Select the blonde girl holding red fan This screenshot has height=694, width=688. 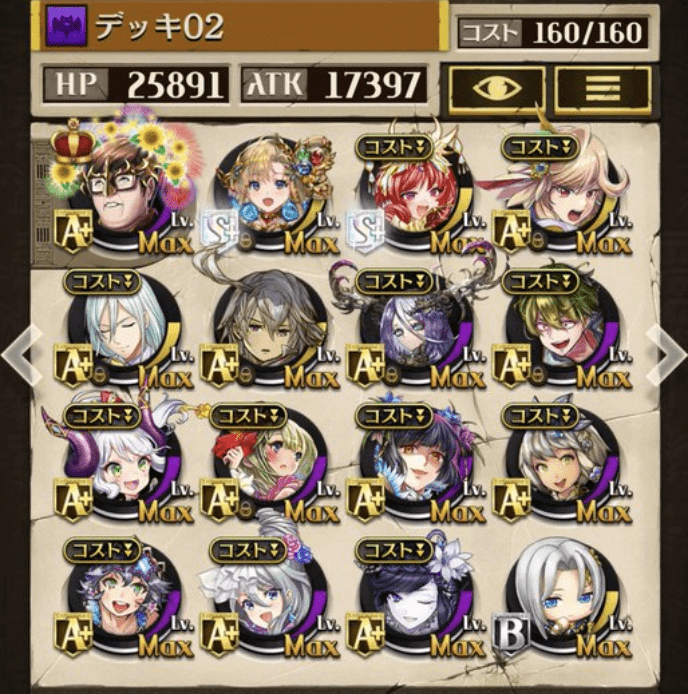pos(268,463)
